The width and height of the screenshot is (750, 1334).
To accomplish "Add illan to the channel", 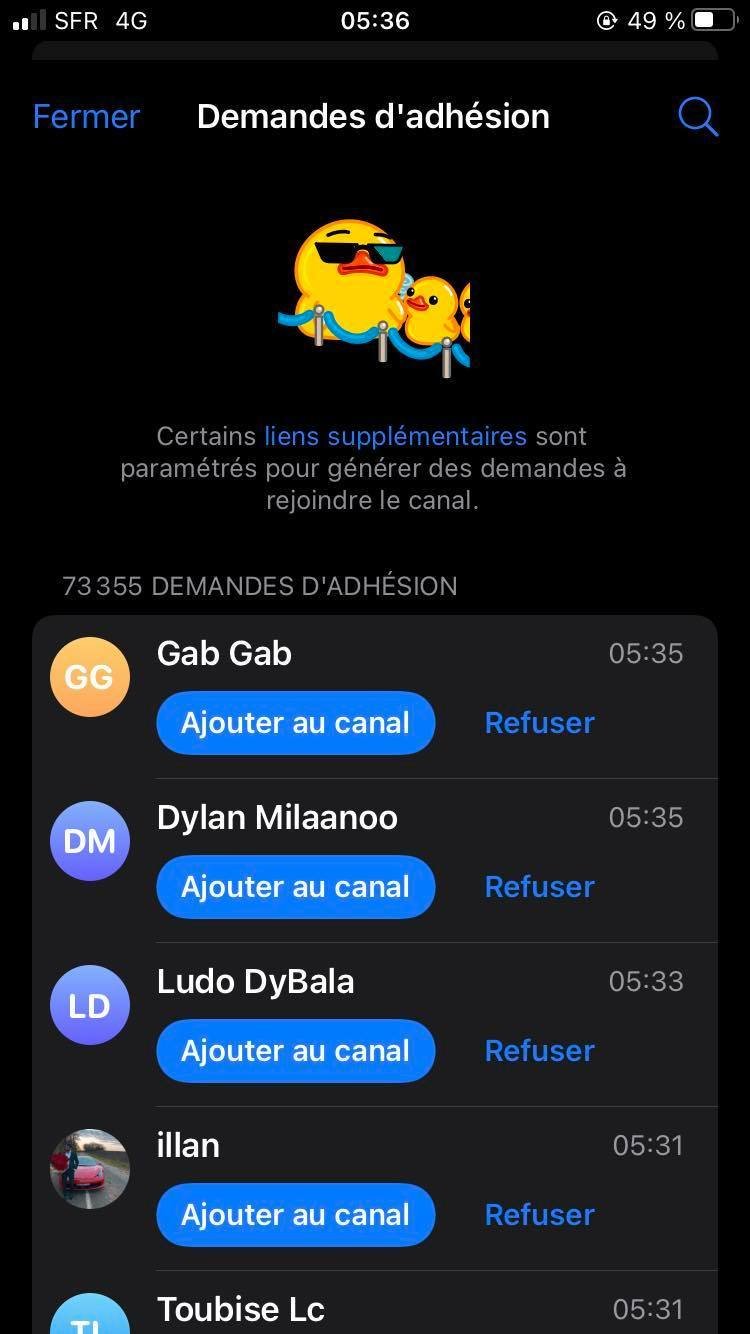I will pos(296,1215).
